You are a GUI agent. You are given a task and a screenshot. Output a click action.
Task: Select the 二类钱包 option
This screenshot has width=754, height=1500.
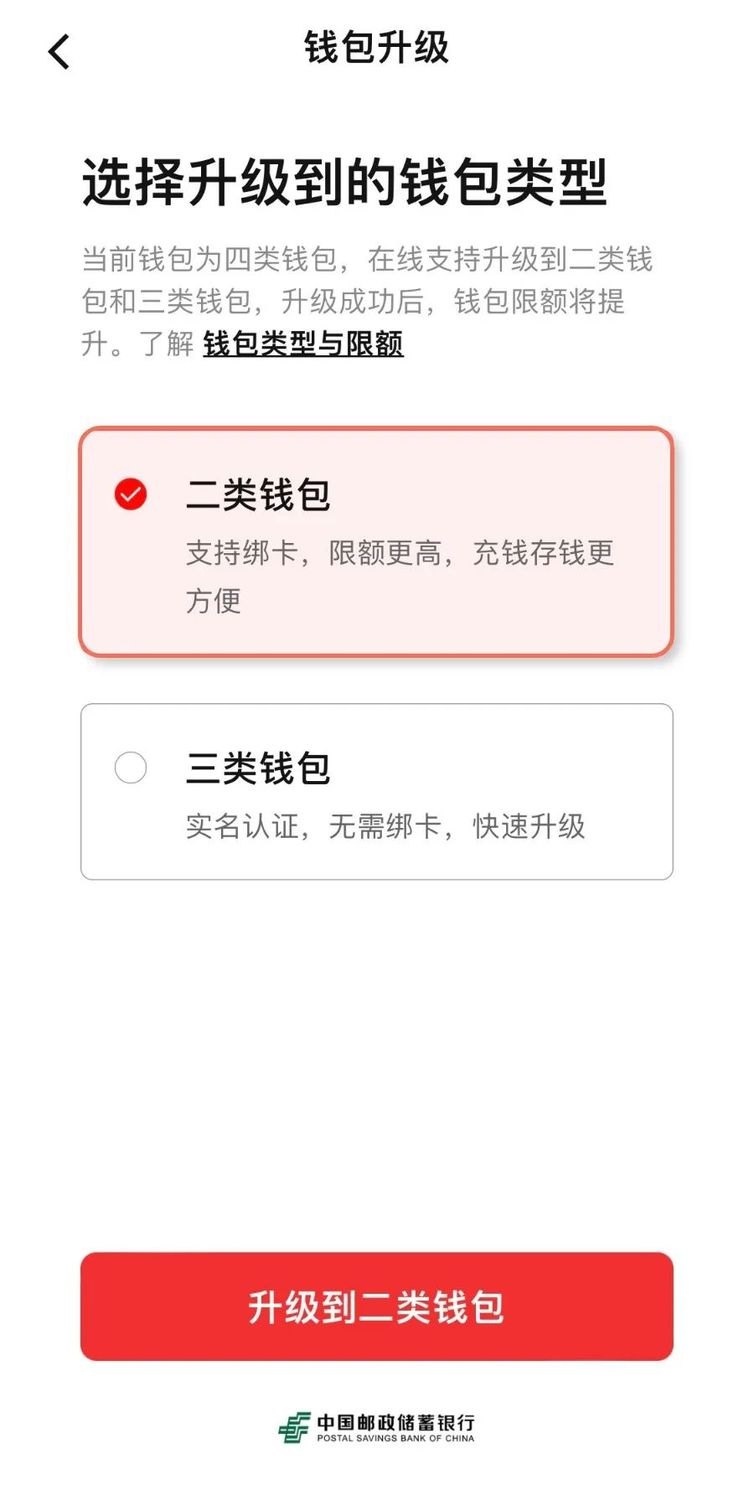[376, 542]
